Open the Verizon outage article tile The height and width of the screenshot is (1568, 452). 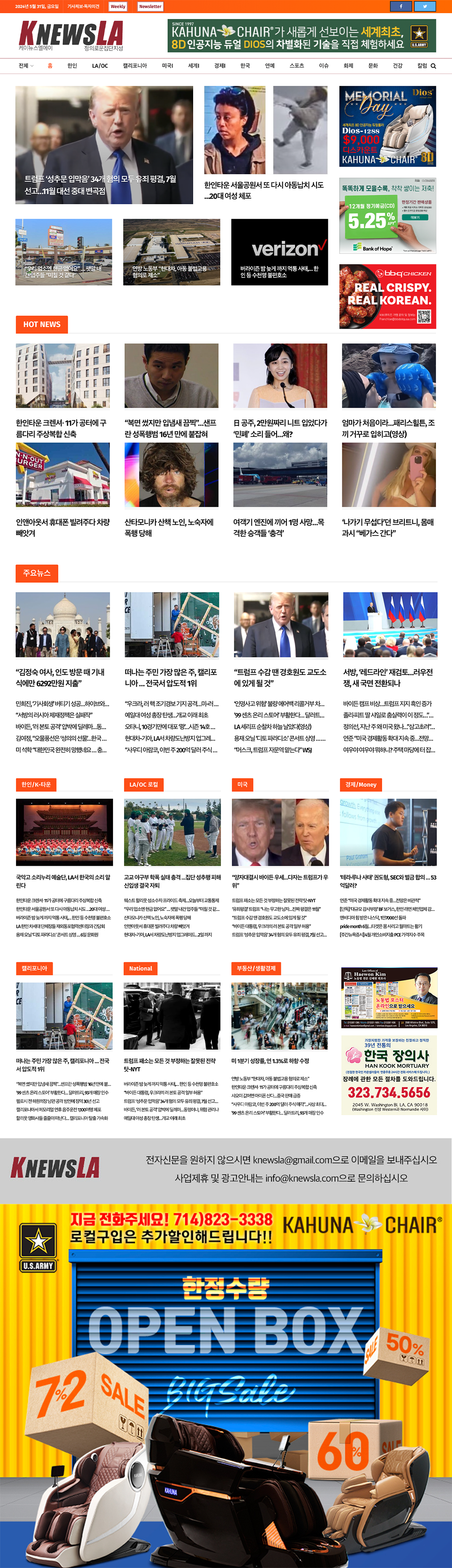pos(279,252)
